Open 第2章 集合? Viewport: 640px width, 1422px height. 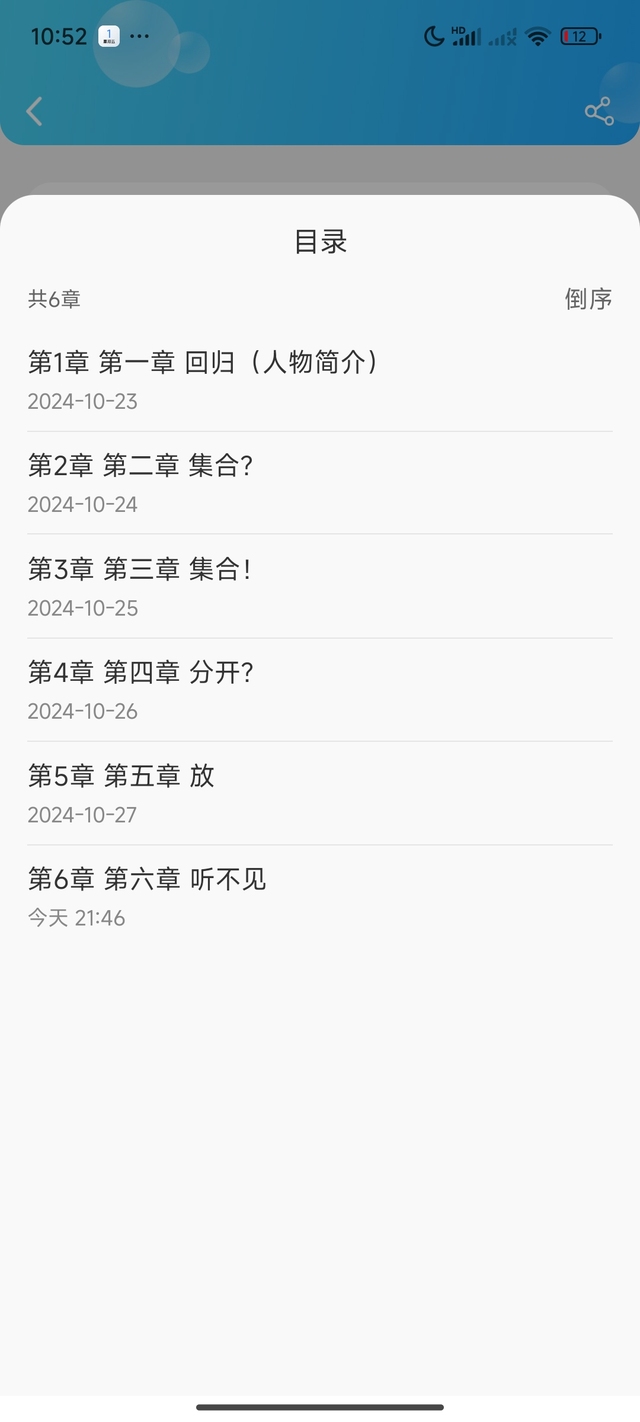tap(320, 483)
